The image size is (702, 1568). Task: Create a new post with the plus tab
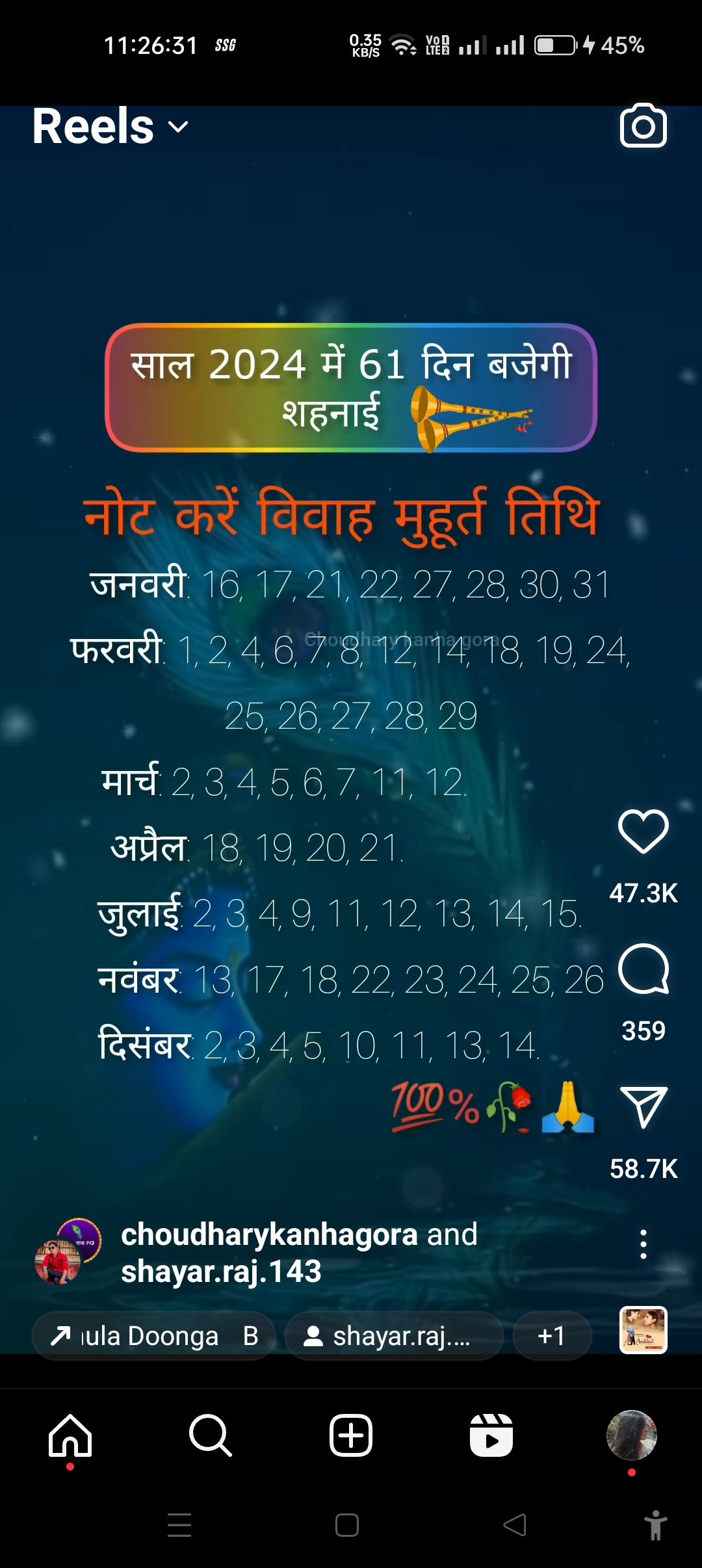pos(351,1435)
